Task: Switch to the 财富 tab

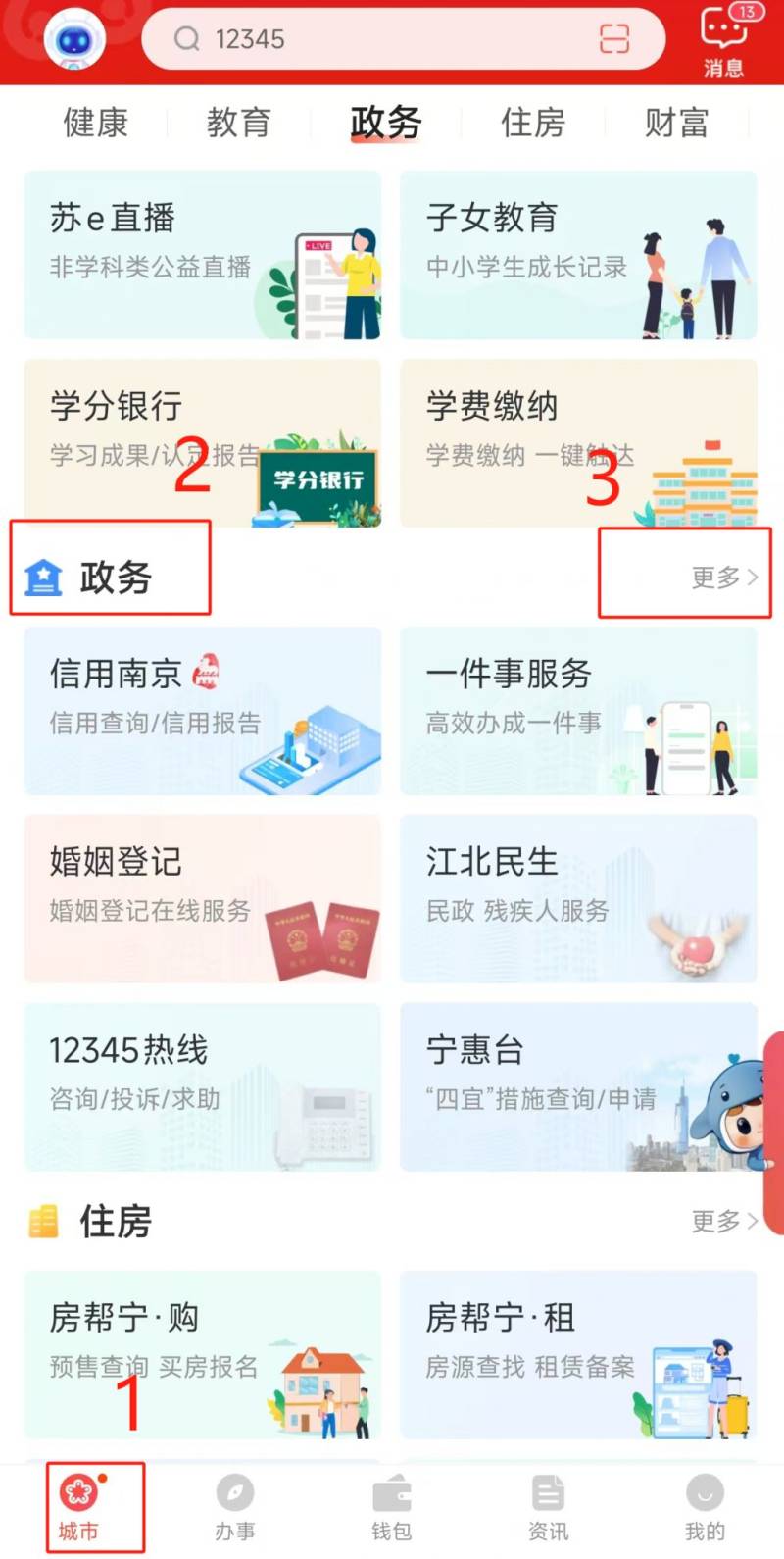Action: click(x=676, y=124)
